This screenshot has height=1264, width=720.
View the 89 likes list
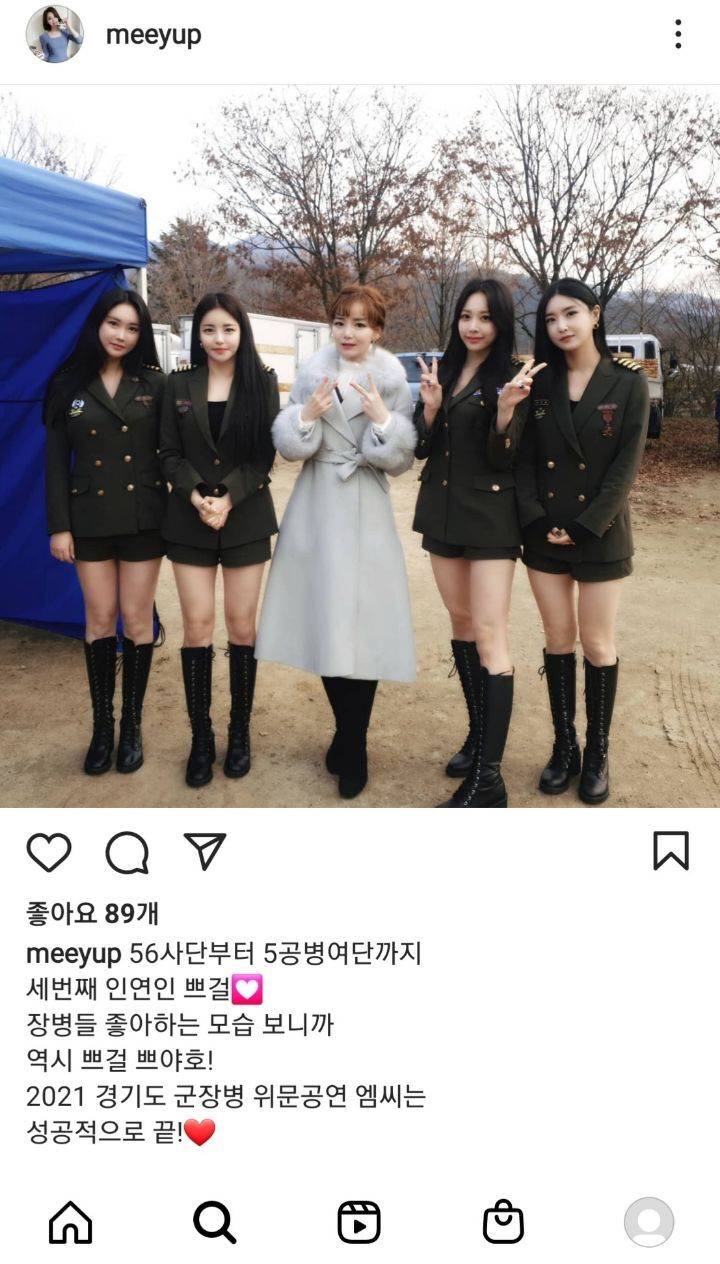point(92,913)
